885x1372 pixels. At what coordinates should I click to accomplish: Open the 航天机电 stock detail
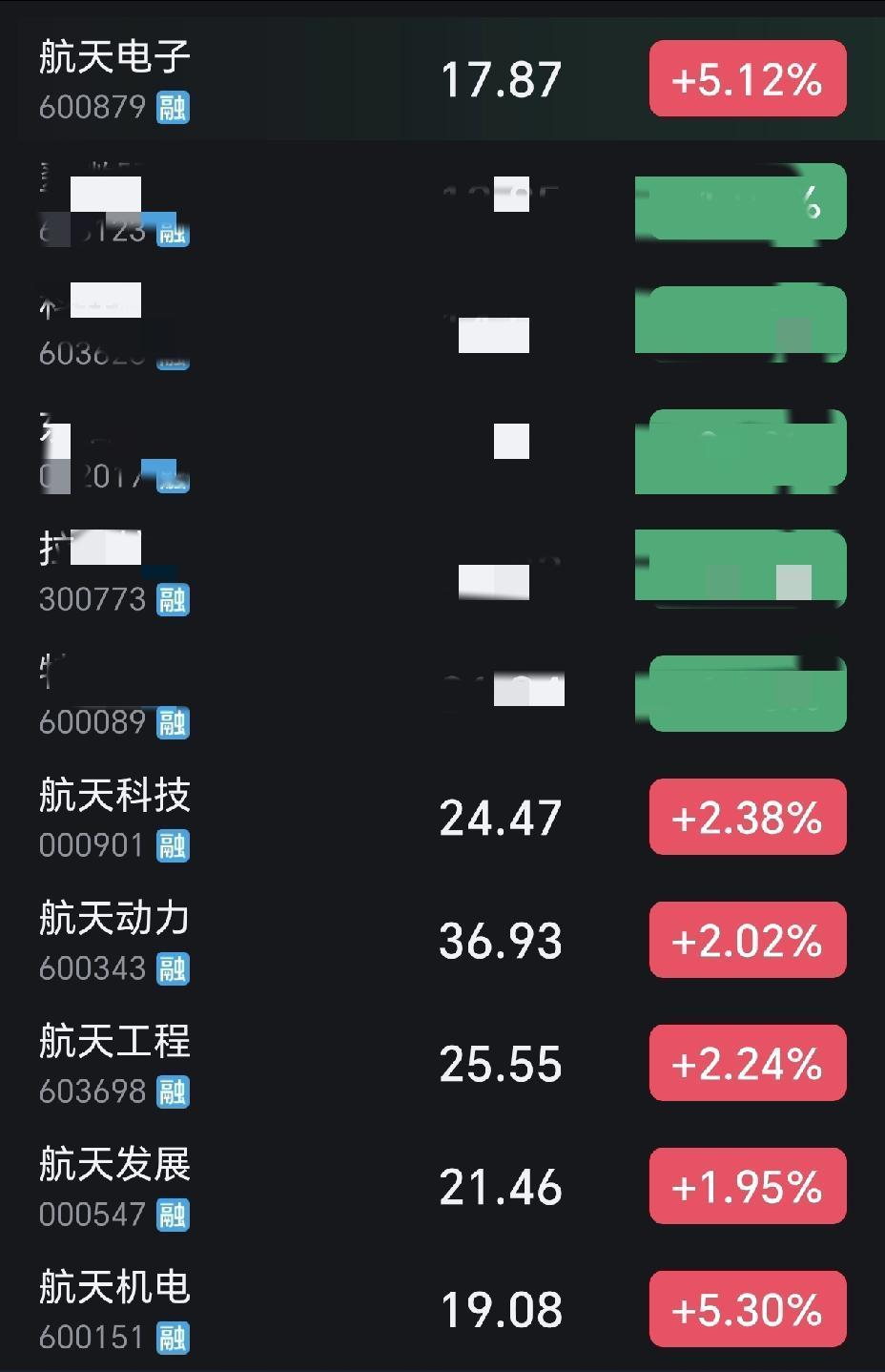(x=114, y=1287)
